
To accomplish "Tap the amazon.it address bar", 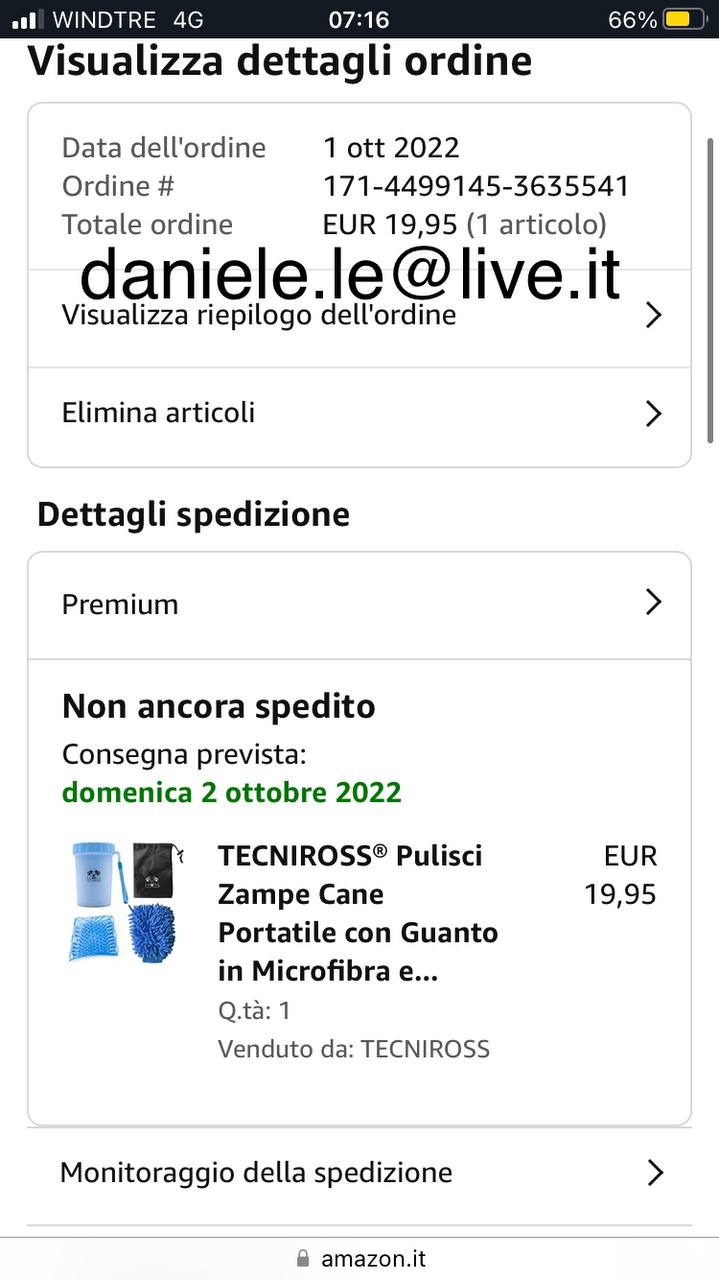I will click(x=360, y=1258).
